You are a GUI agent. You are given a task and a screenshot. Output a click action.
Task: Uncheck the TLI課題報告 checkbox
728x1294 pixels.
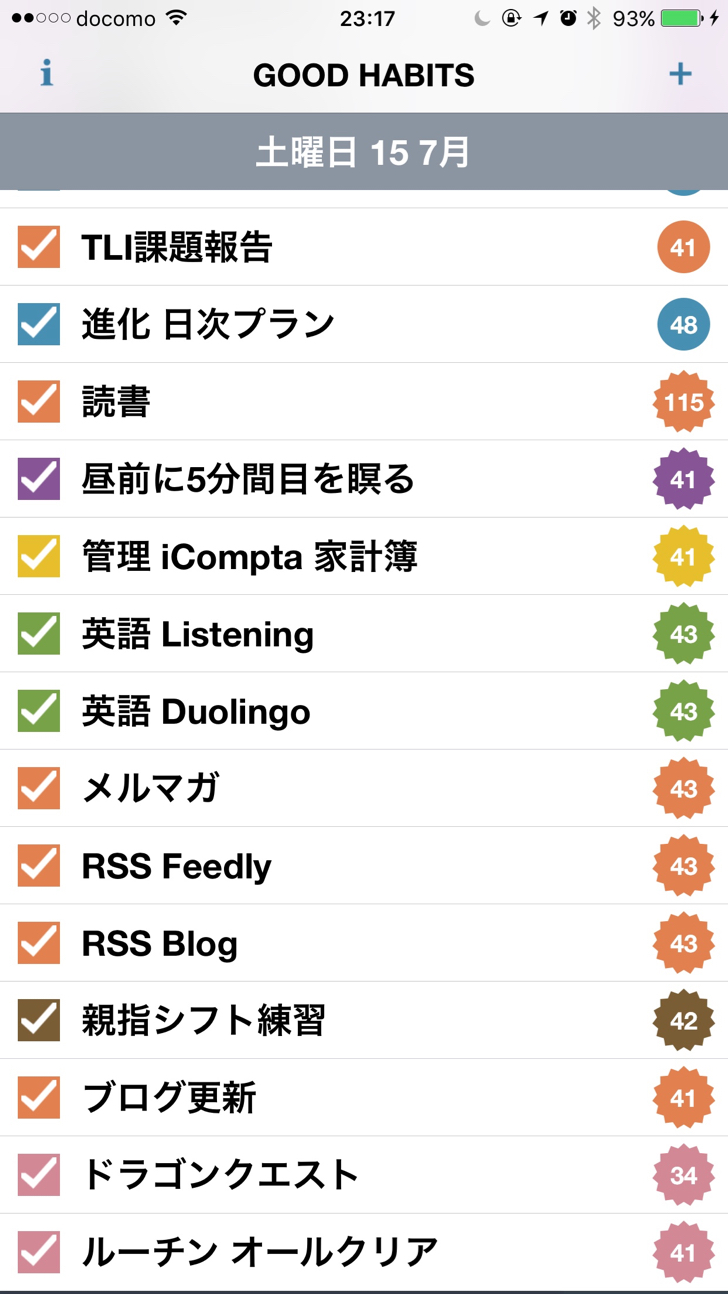click(39, 247)
